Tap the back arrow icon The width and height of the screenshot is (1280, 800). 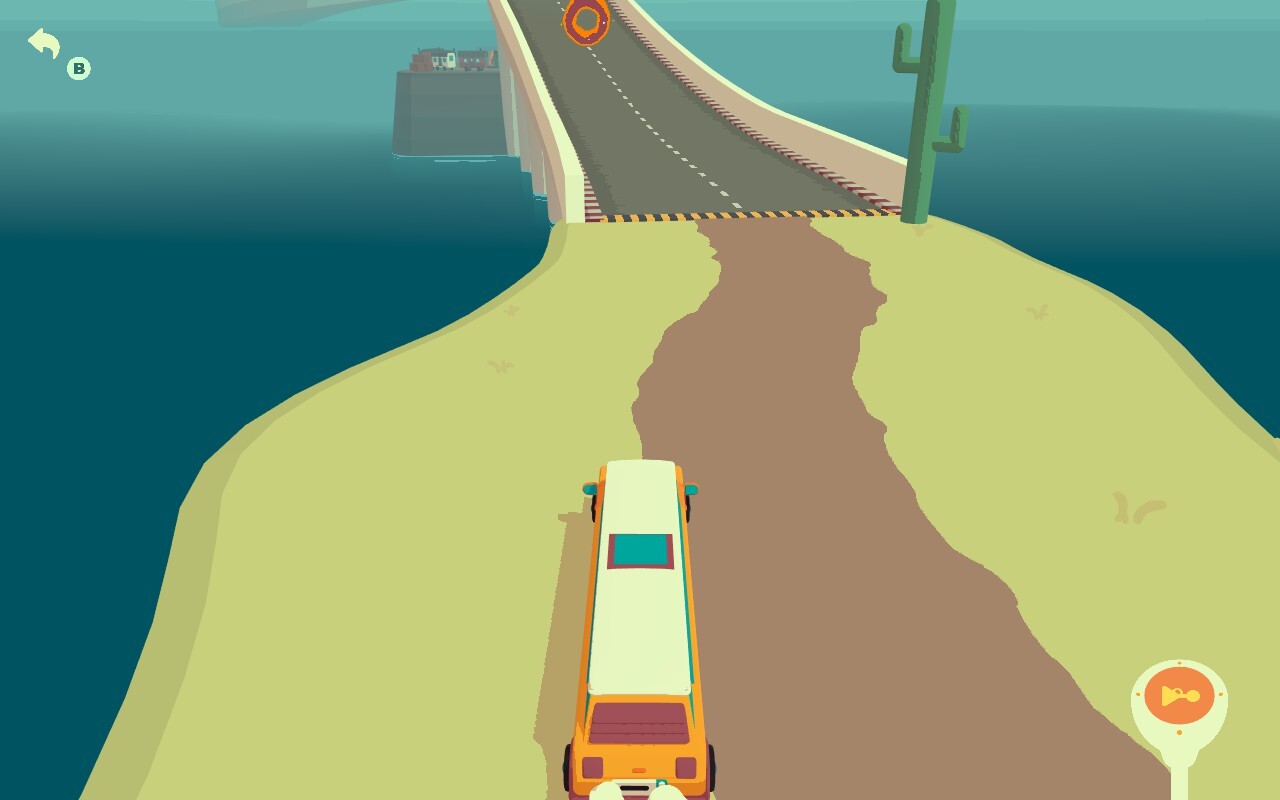tap(44, 43)
